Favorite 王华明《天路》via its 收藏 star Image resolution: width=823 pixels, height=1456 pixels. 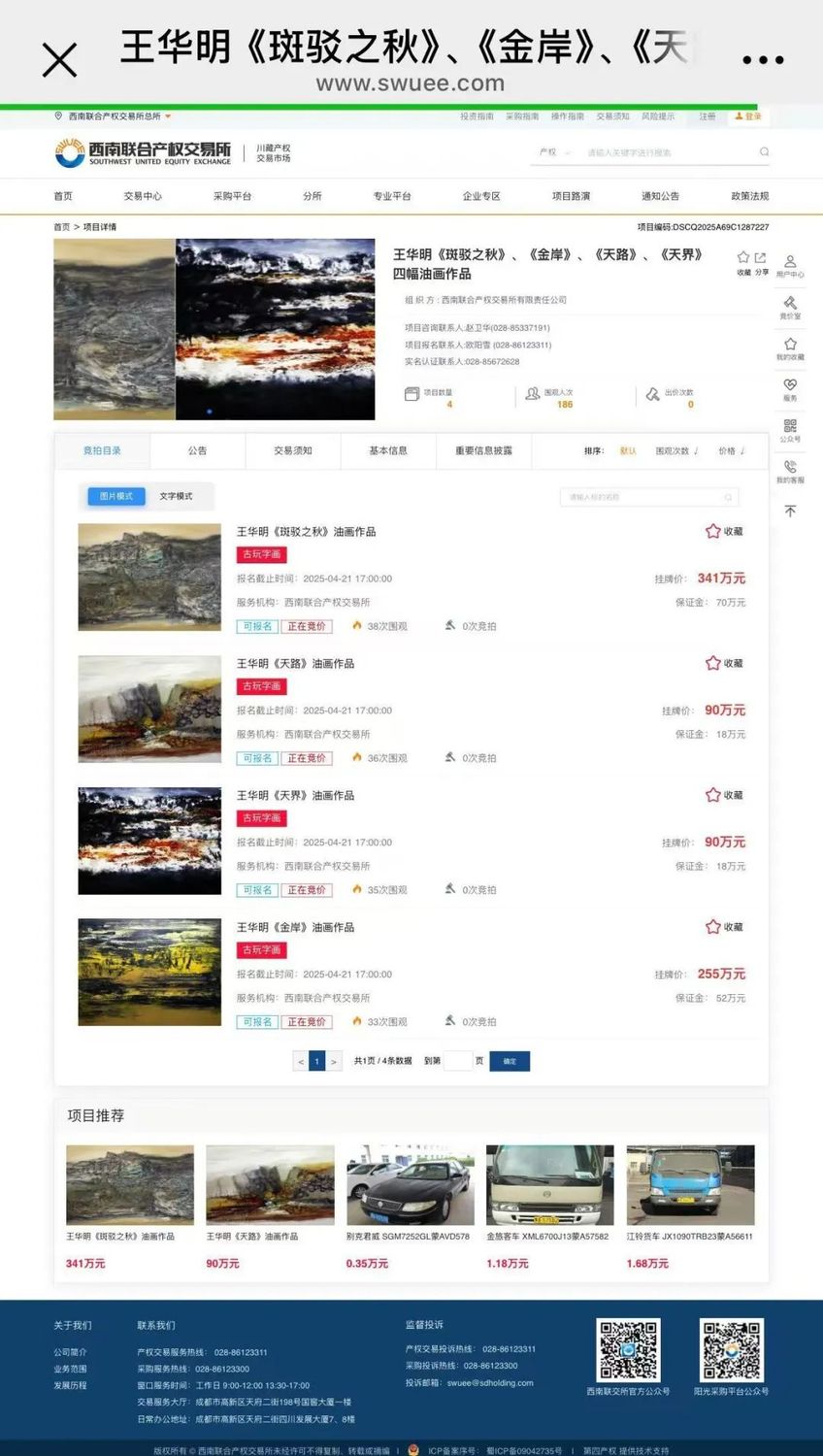click(715, 664)
